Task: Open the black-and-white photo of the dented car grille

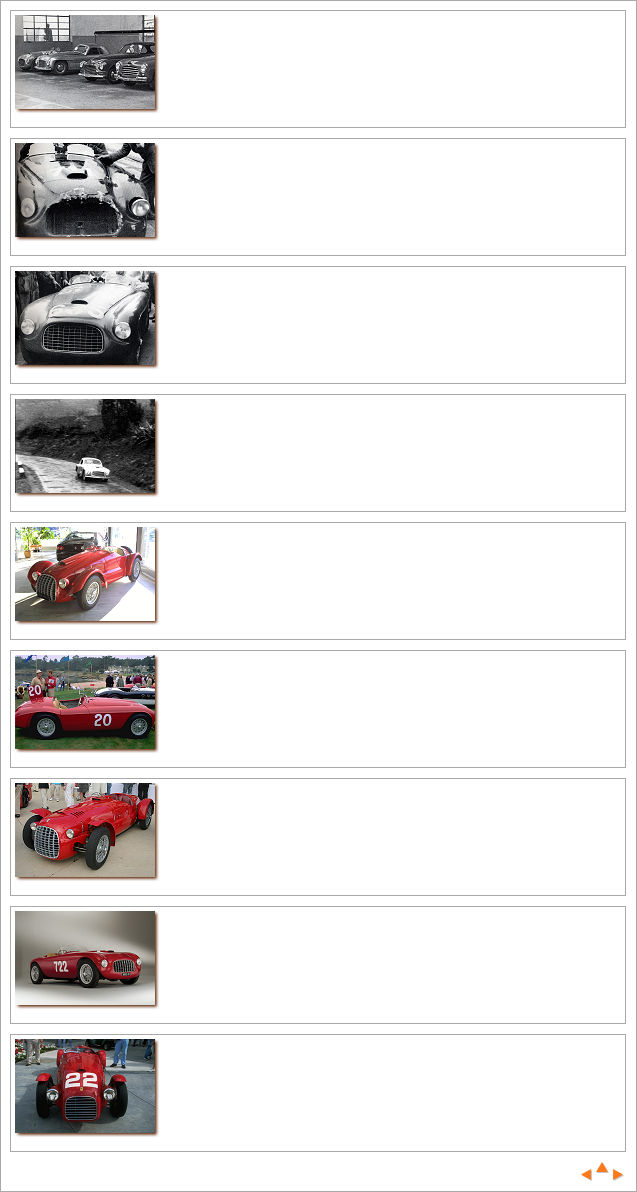Action: [x=85, y=189]
